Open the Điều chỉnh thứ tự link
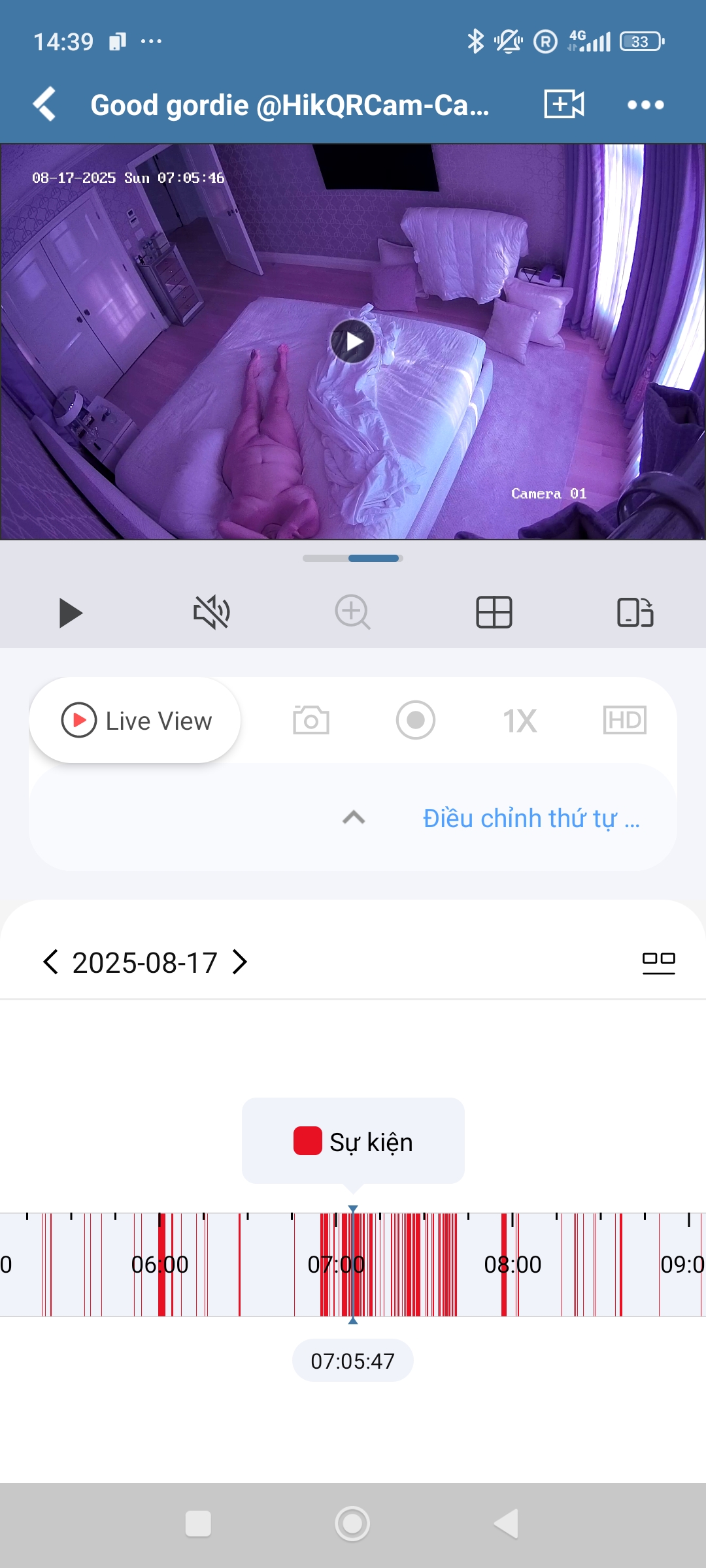The width and height of the screenshot is (706, 1568). [x=531, y=818]
